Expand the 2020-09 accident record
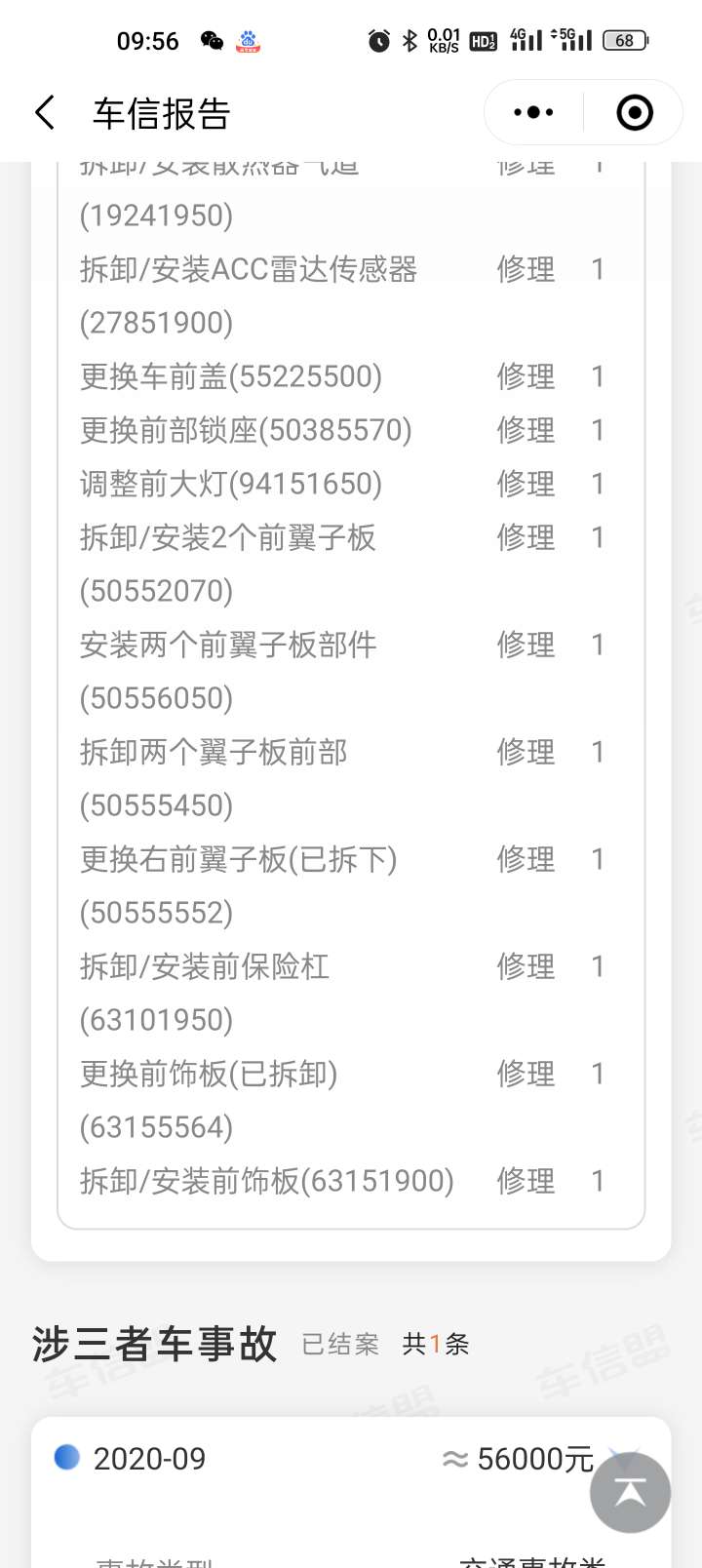 351,1459
